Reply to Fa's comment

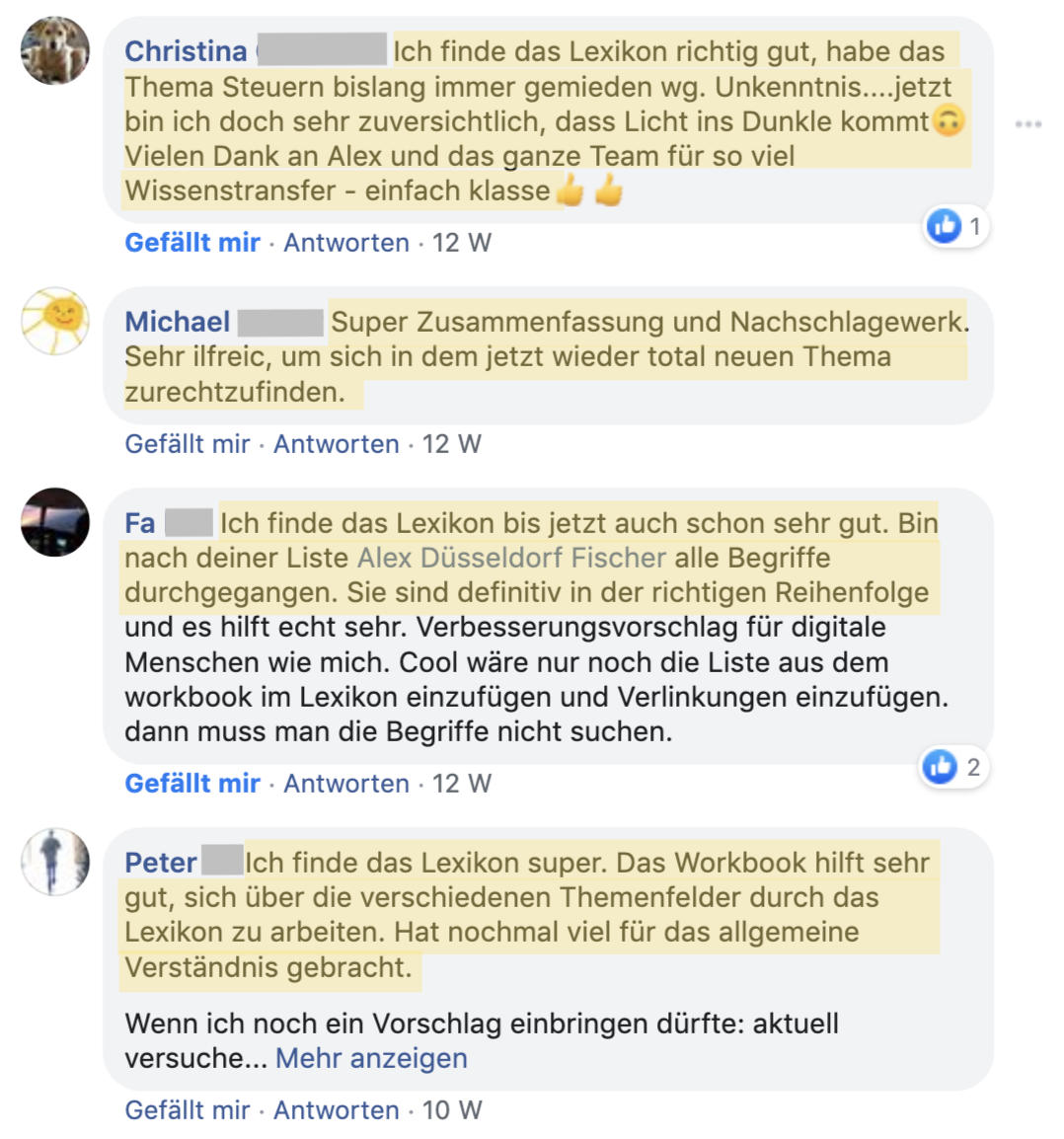point(345,784)
